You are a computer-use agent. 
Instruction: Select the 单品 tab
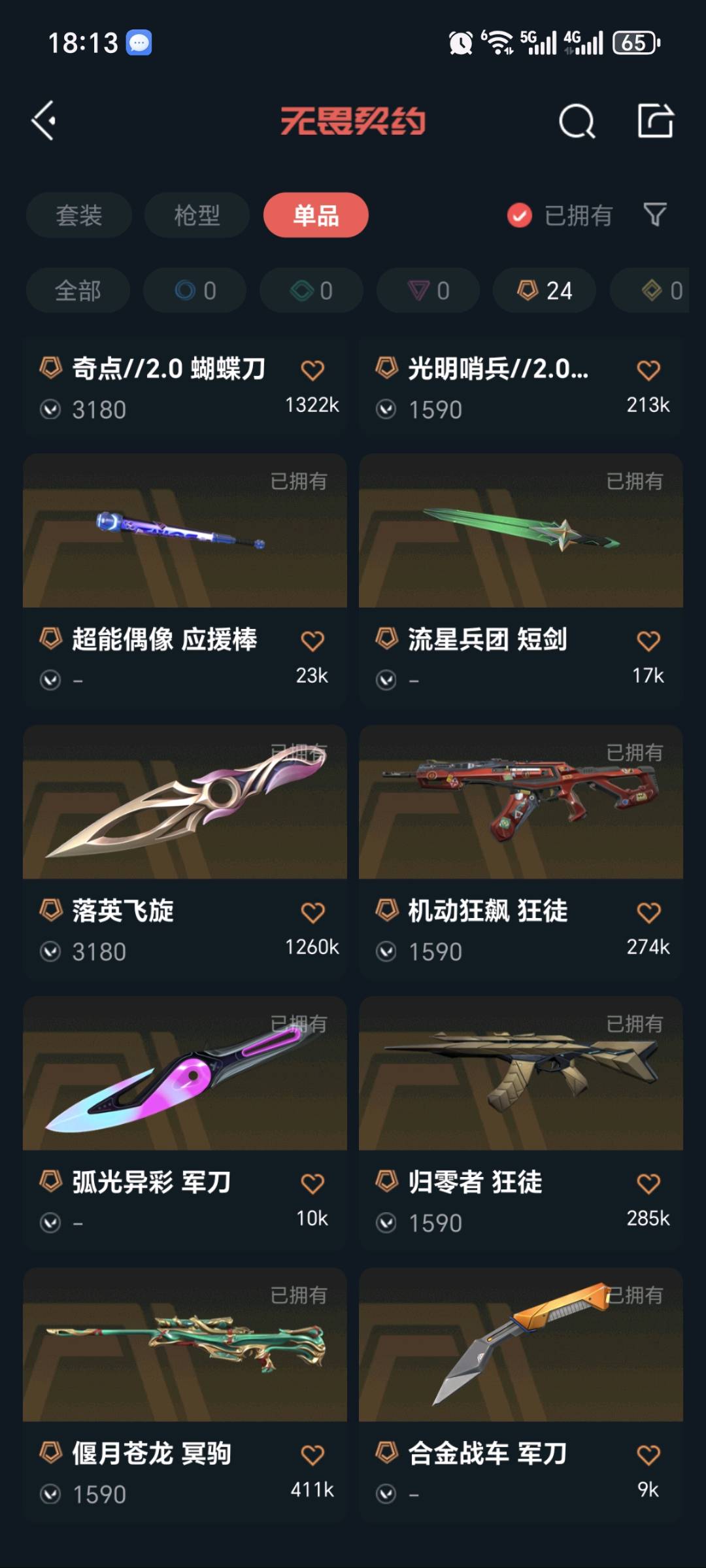316,215
